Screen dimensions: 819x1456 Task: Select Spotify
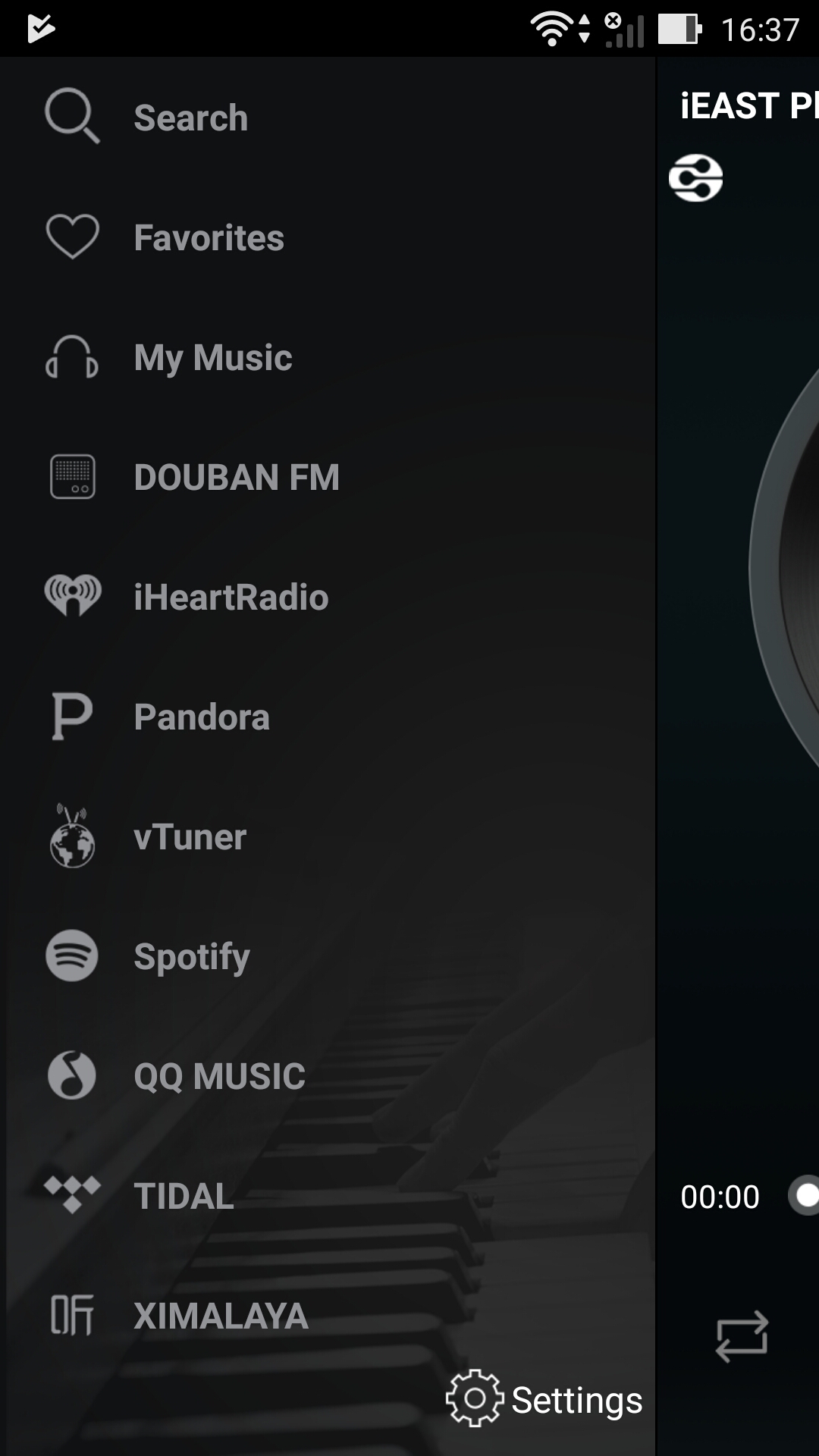(191, 956)
